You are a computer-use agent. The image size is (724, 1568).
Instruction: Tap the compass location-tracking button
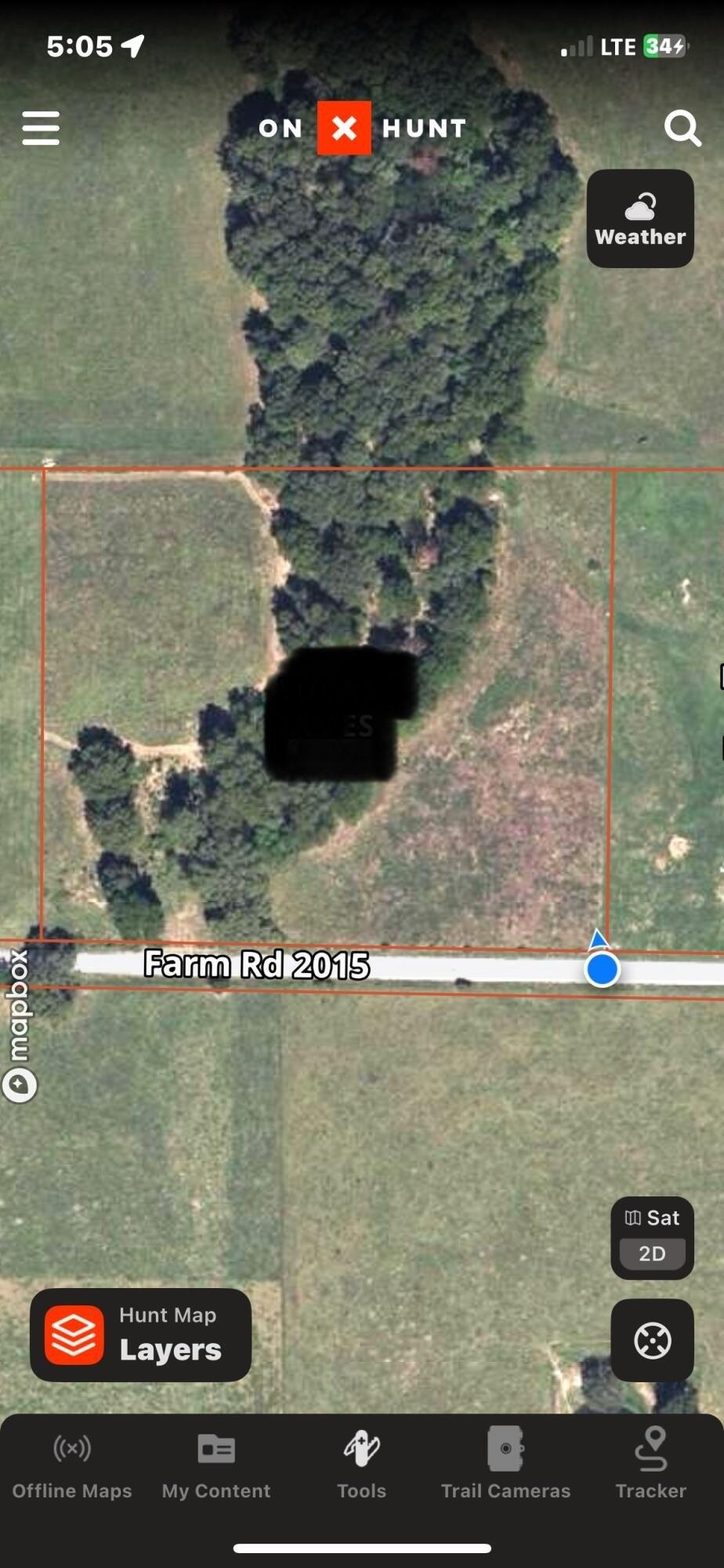[x=652, y=1340]
